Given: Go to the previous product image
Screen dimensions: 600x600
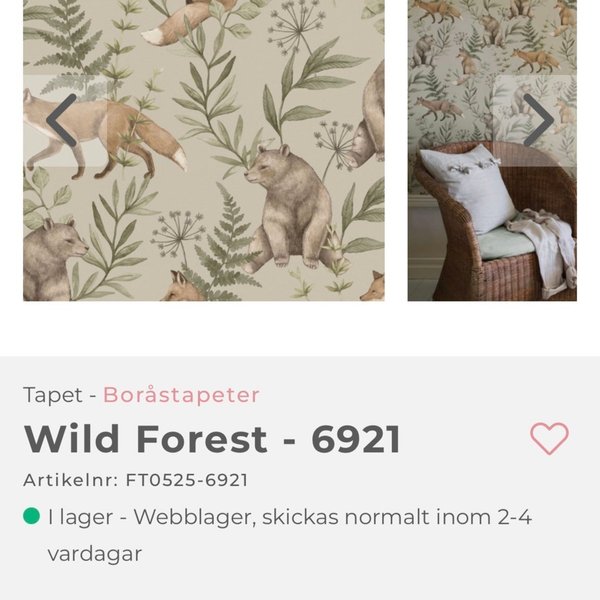Looking at the screenshot, I should [62, 121].
